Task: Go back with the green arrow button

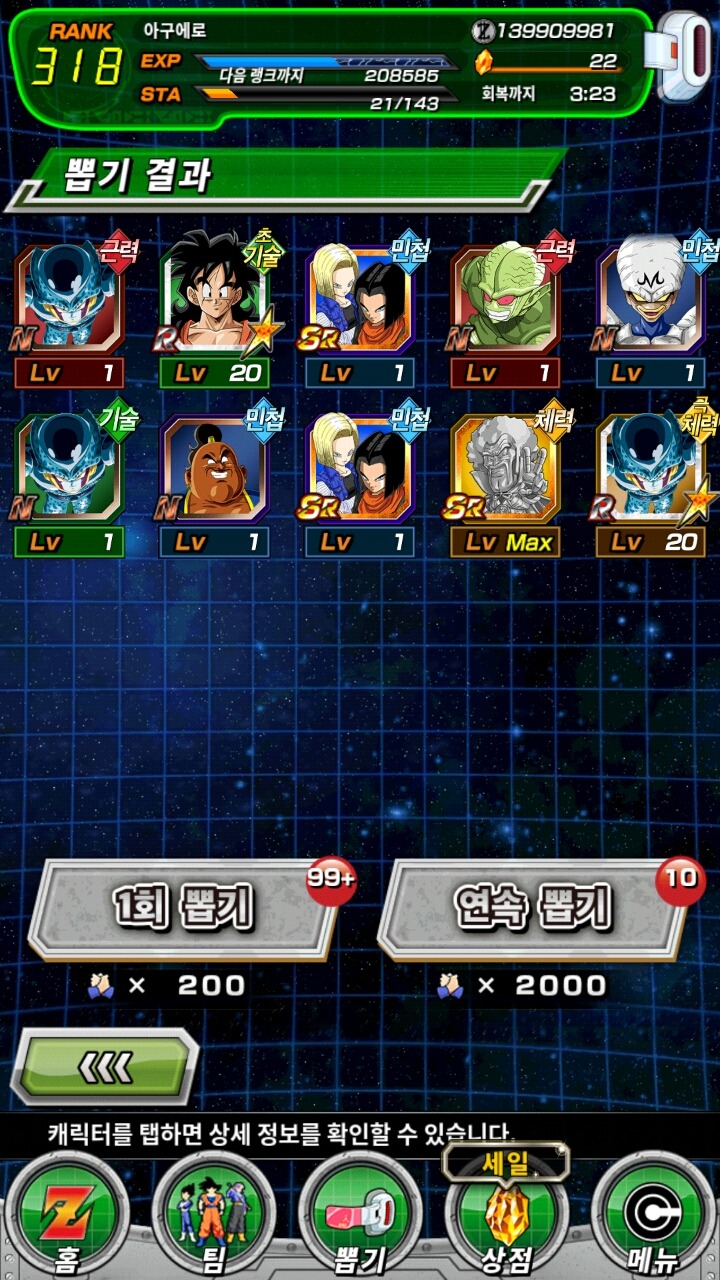Action: [105, 1067]
